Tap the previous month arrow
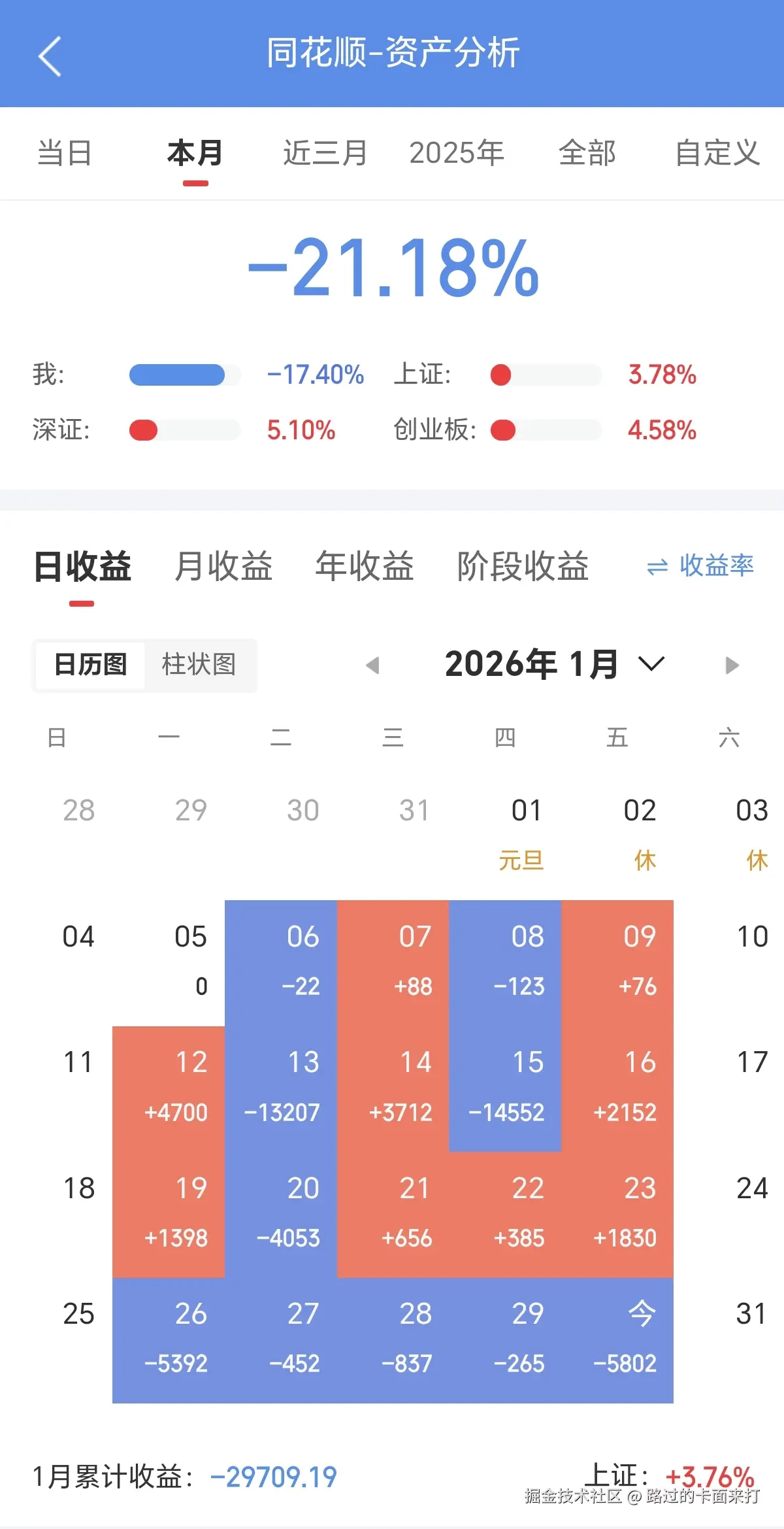Image resolution: width=784 pixels, height=1529 pixels. pos(373,664)
